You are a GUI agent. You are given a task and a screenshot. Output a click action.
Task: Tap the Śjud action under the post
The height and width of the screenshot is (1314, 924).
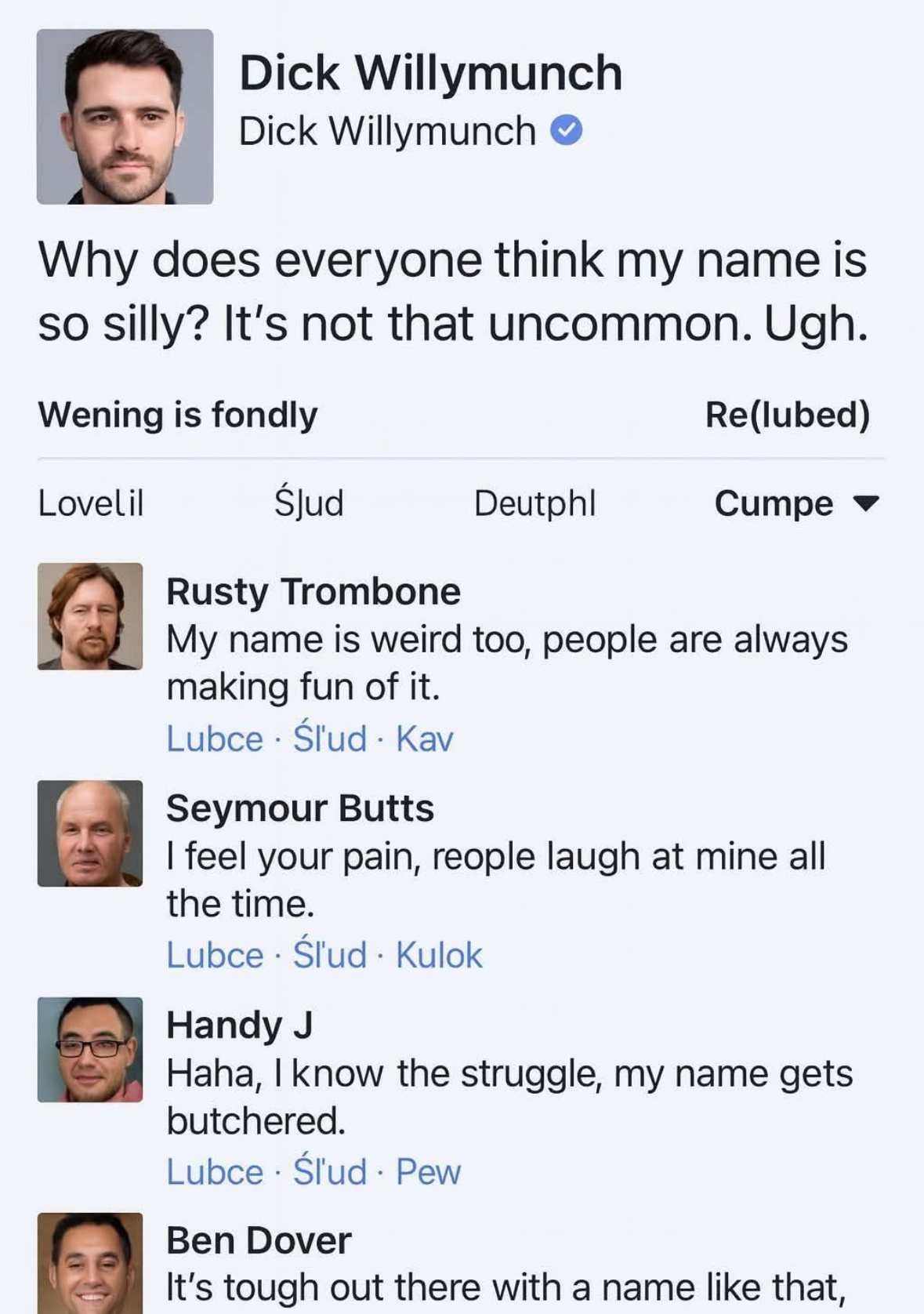[x=309, y=503]
